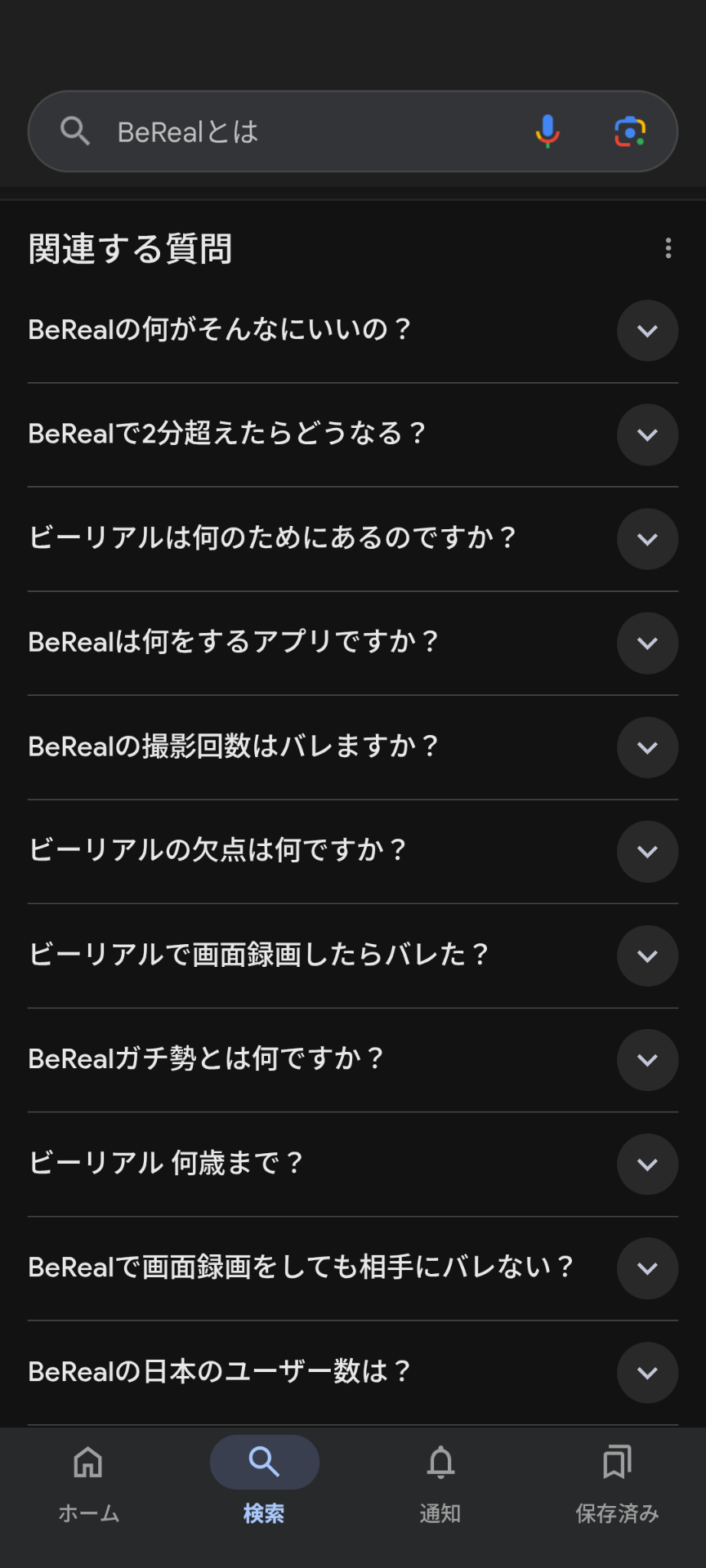Expand ビーリアルは何のためにあるのですか？
The width and height of the screenshot is (706, 1568).
353,539
